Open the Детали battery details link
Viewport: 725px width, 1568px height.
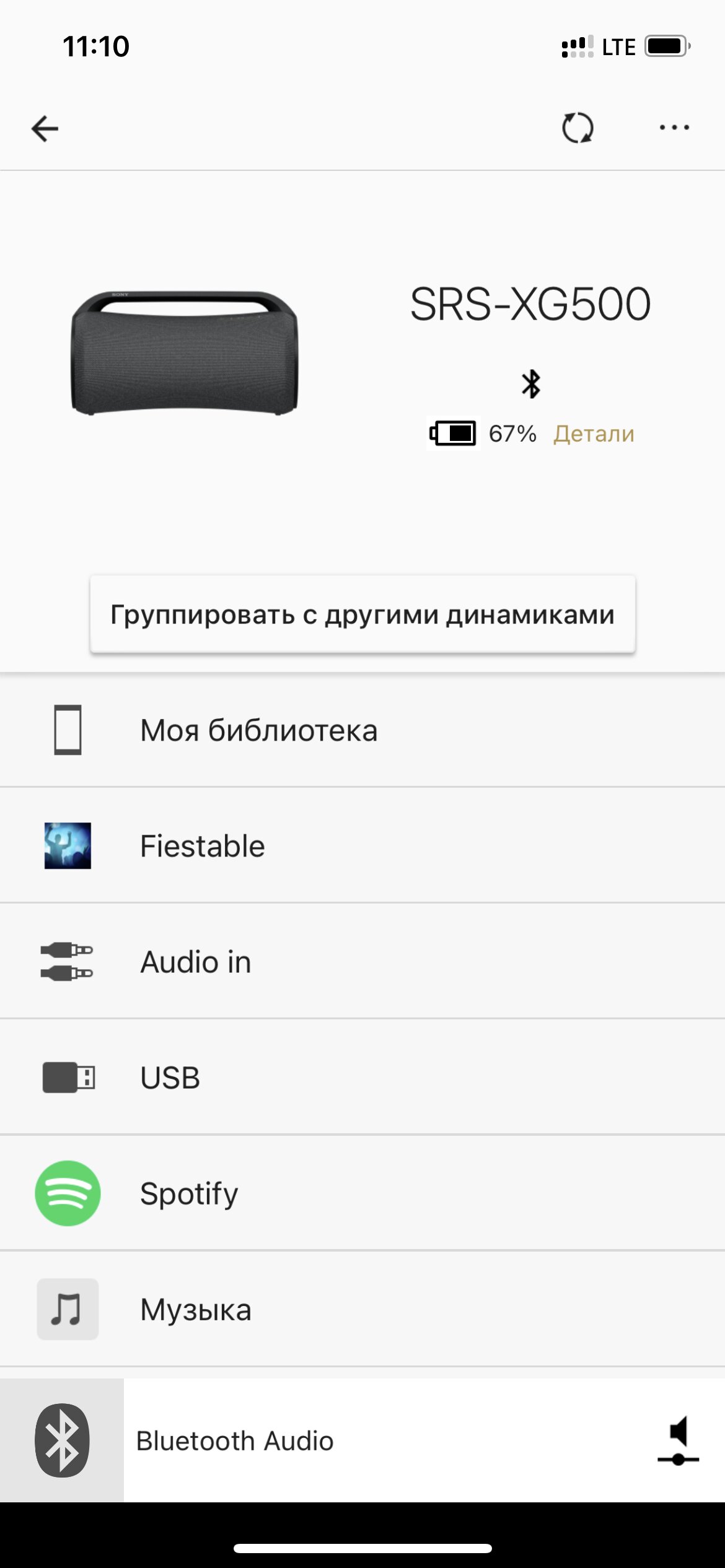(594, 433)
